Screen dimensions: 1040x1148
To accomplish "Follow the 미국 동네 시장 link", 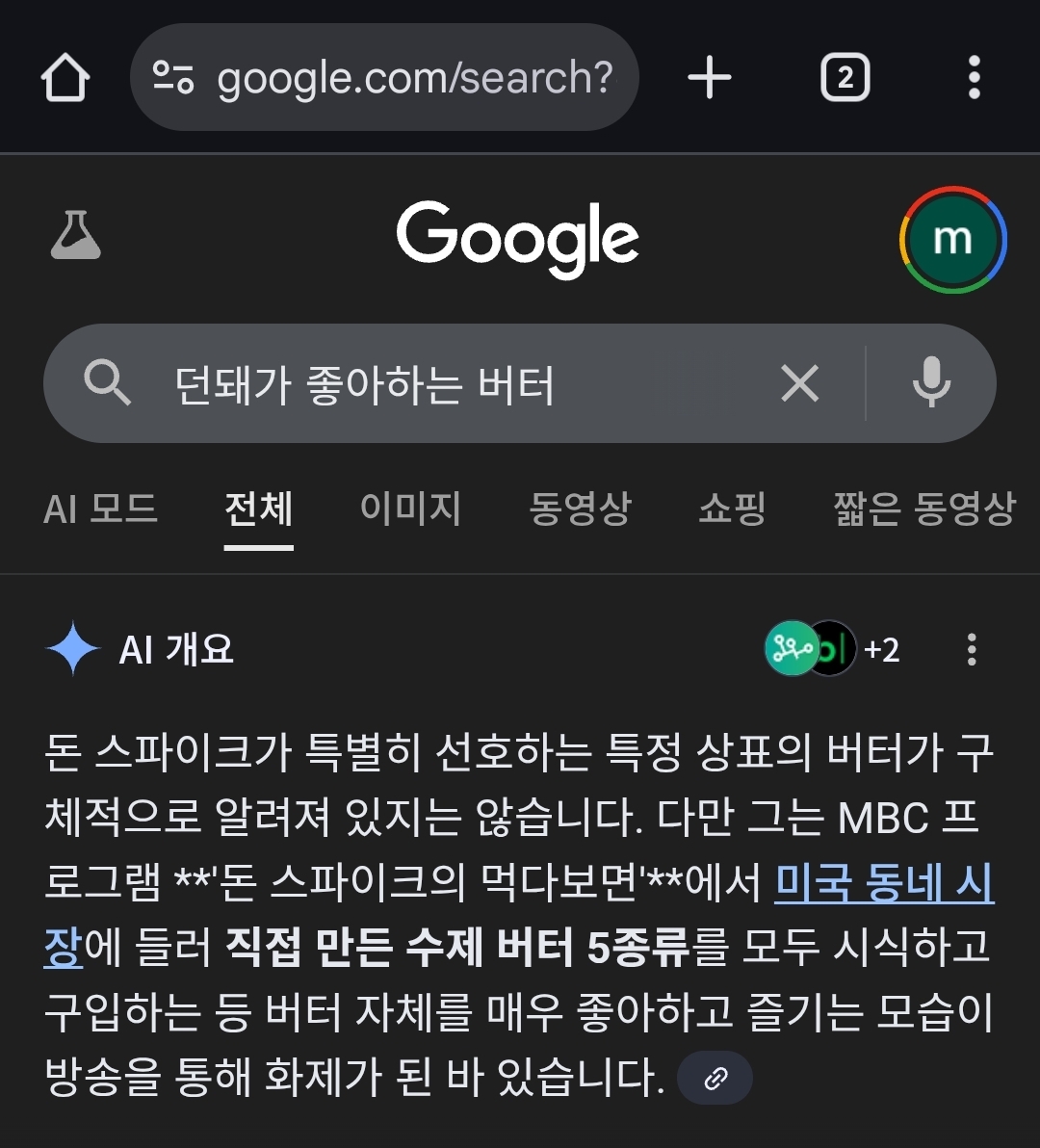I will click(883, 884).
